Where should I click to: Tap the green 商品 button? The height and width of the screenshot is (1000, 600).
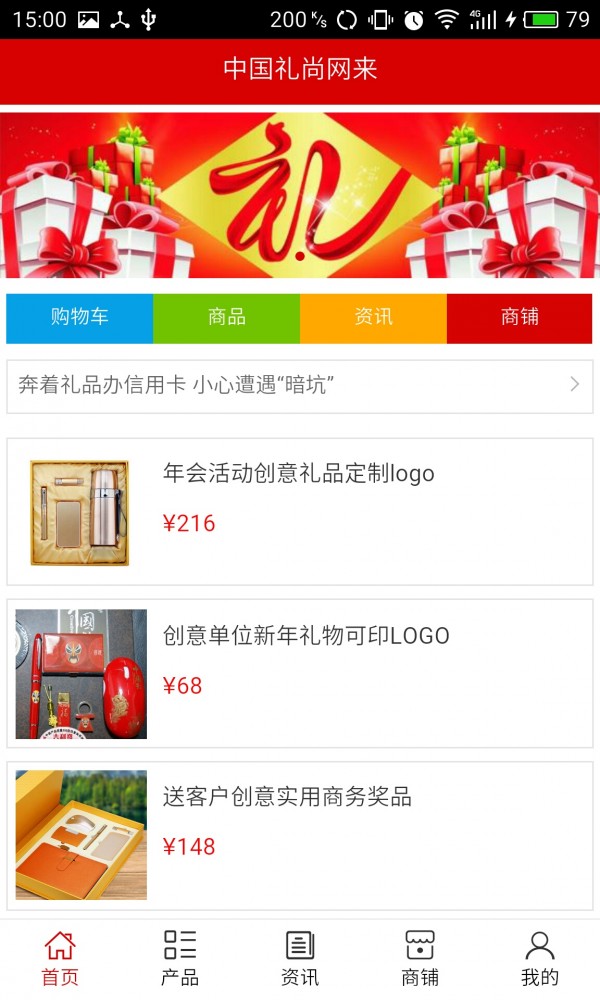point(227,318)
